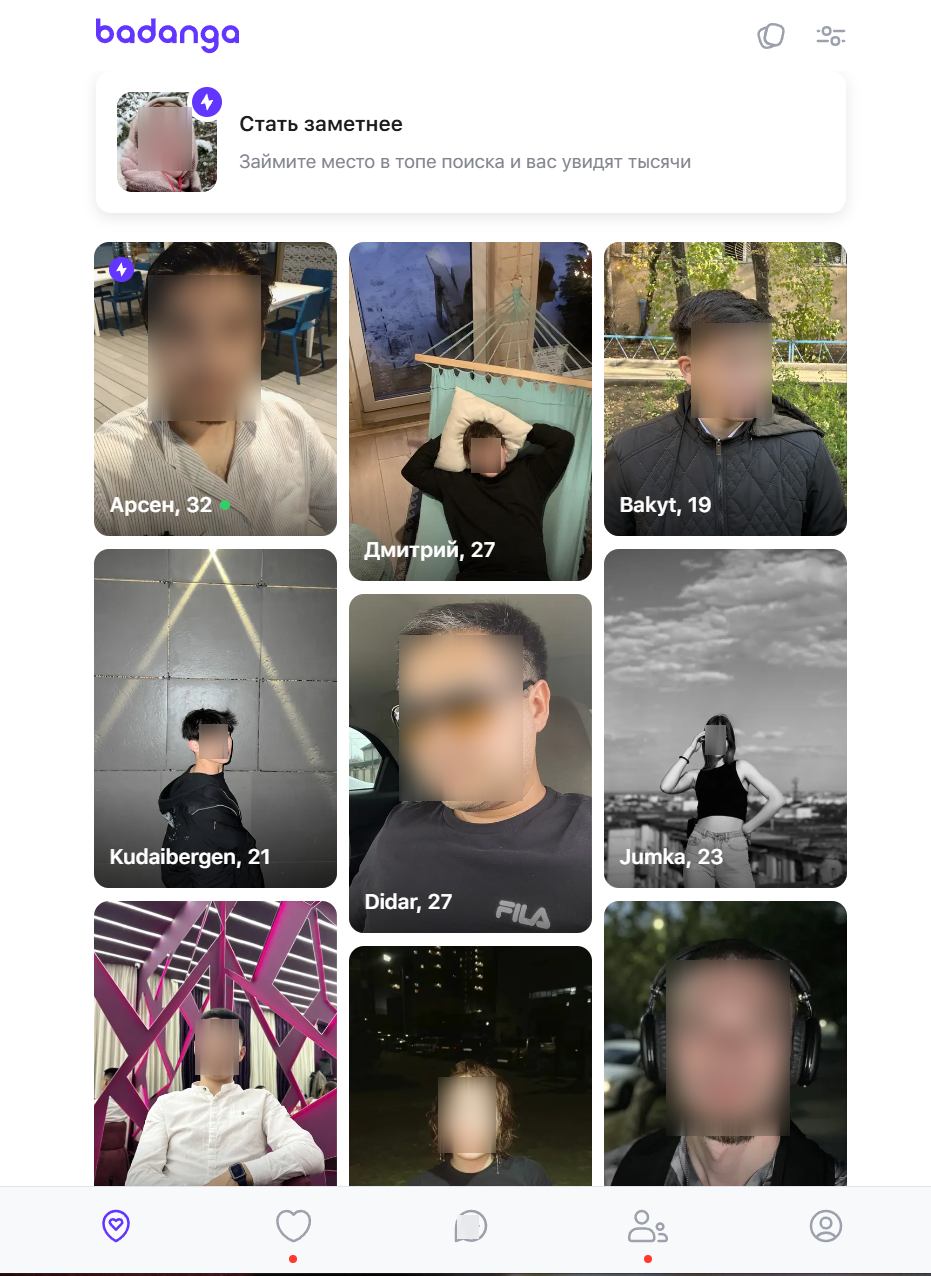Open the people nearby tab
Screen dimensions: 931x1276
click(647, 1226)
